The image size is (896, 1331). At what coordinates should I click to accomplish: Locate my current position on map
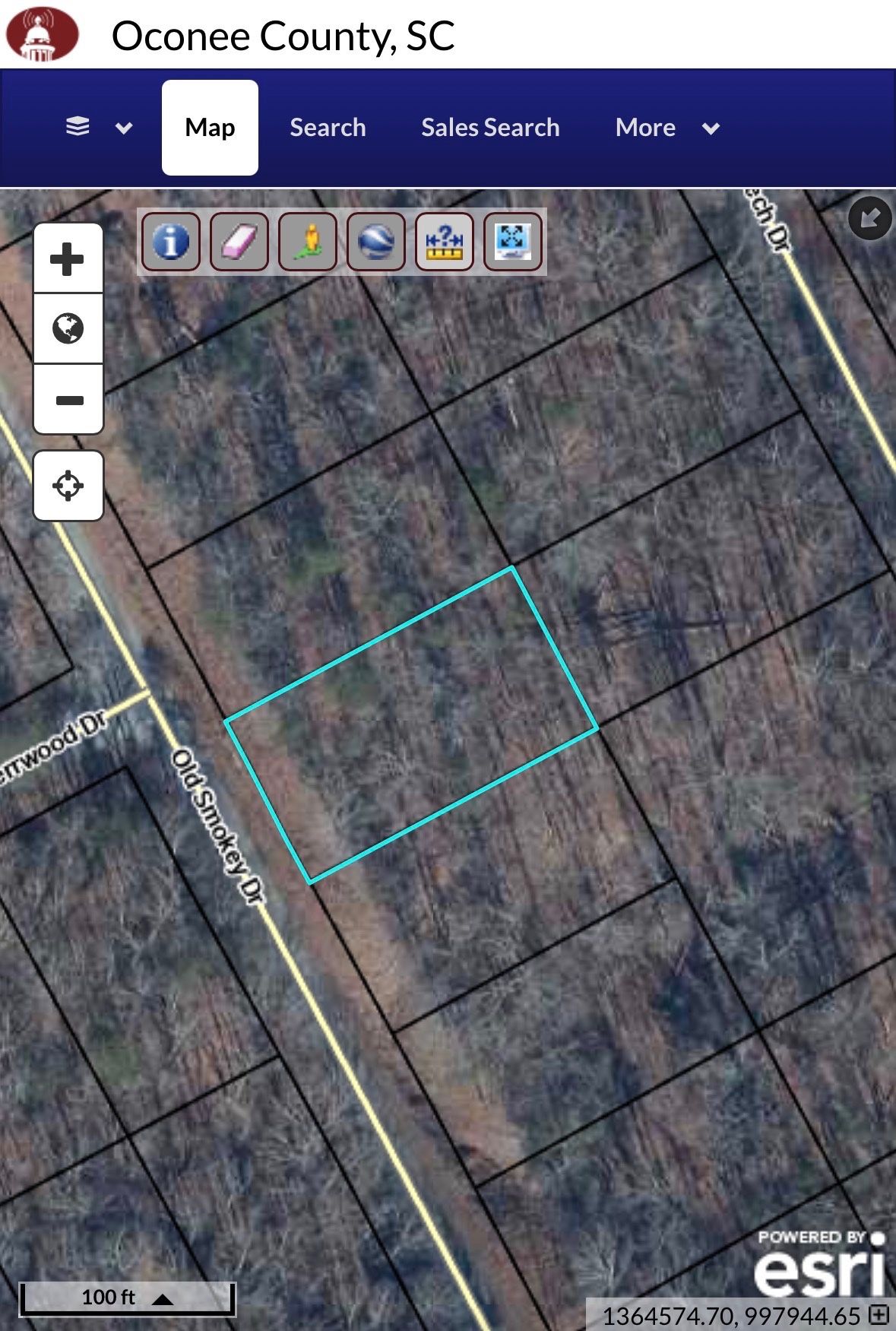click(68, 486)
